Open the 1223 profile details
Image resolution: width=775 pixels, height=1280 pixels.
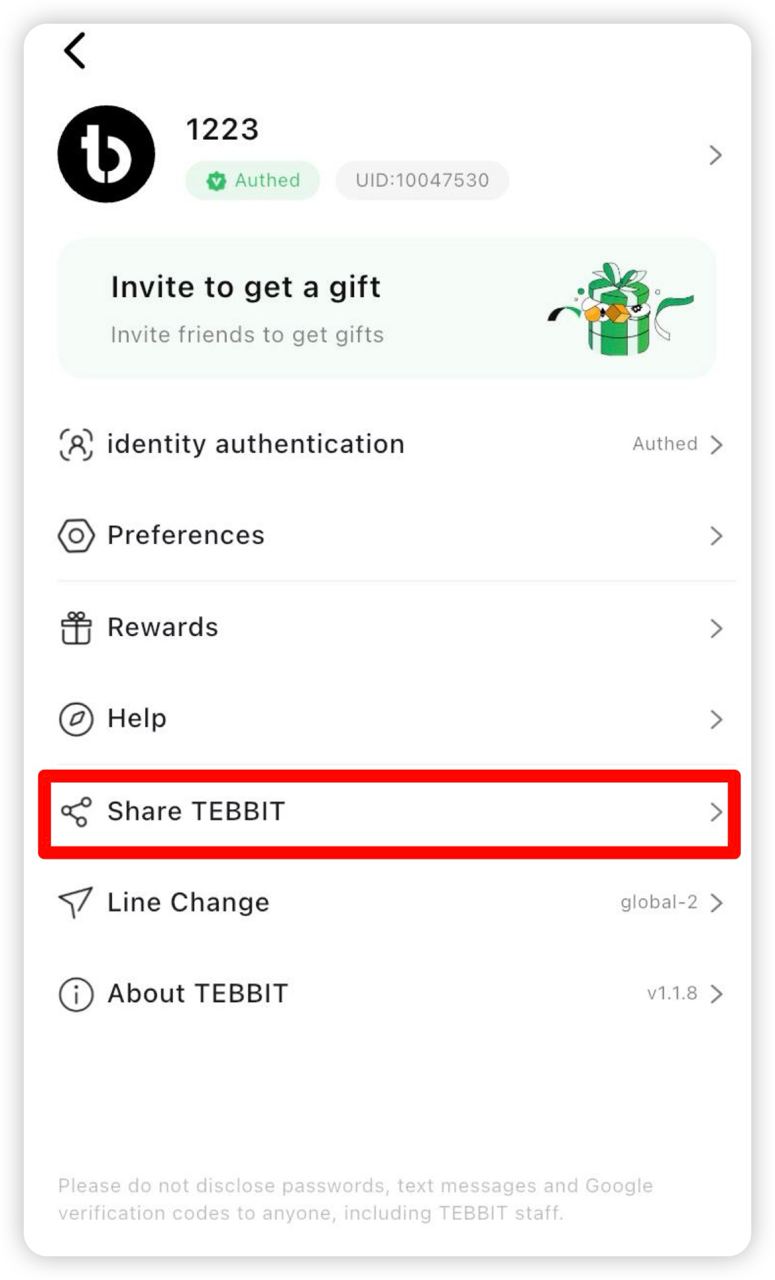point(390,155)
